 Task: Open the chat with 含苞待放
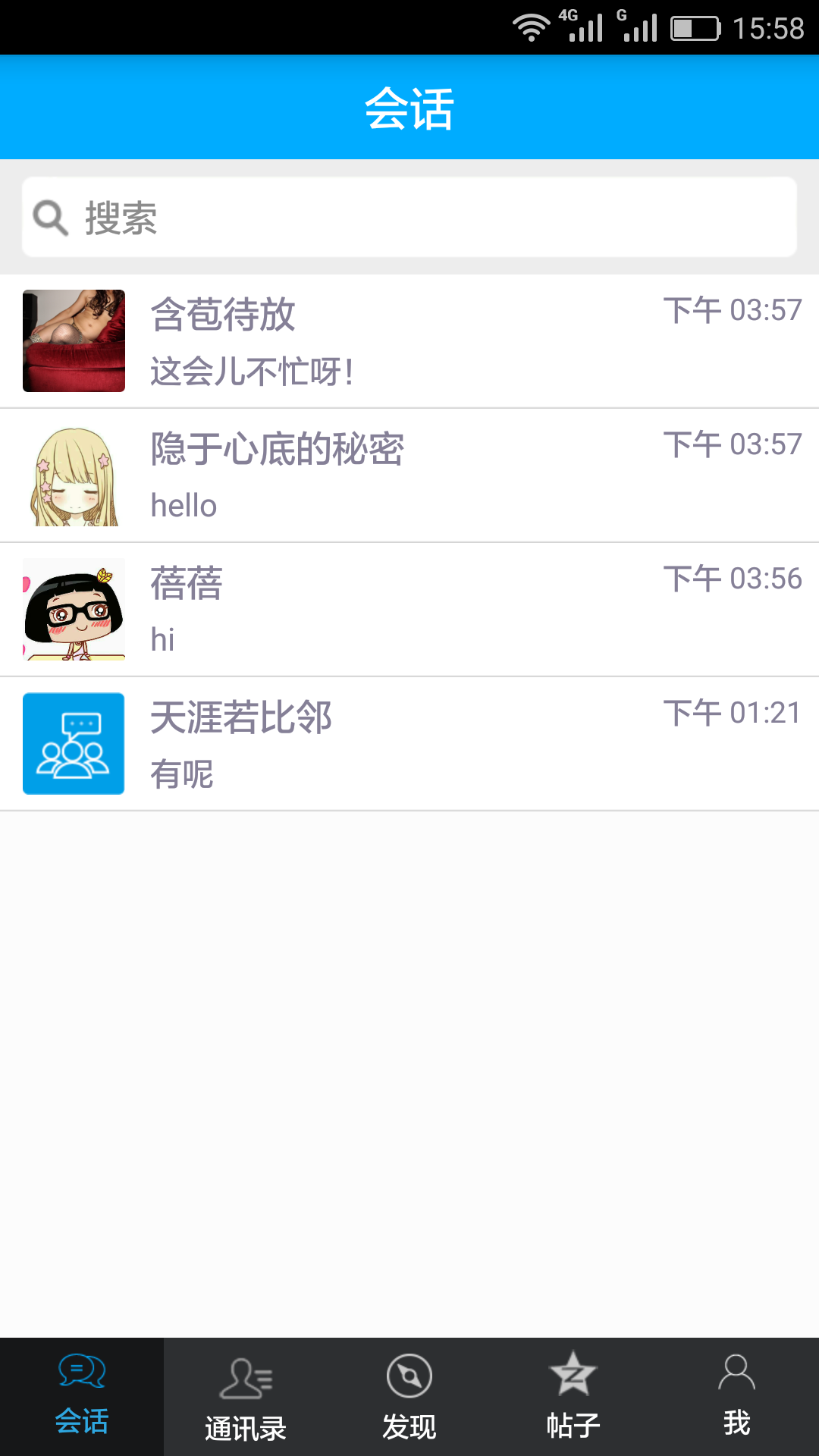[409, 341]
